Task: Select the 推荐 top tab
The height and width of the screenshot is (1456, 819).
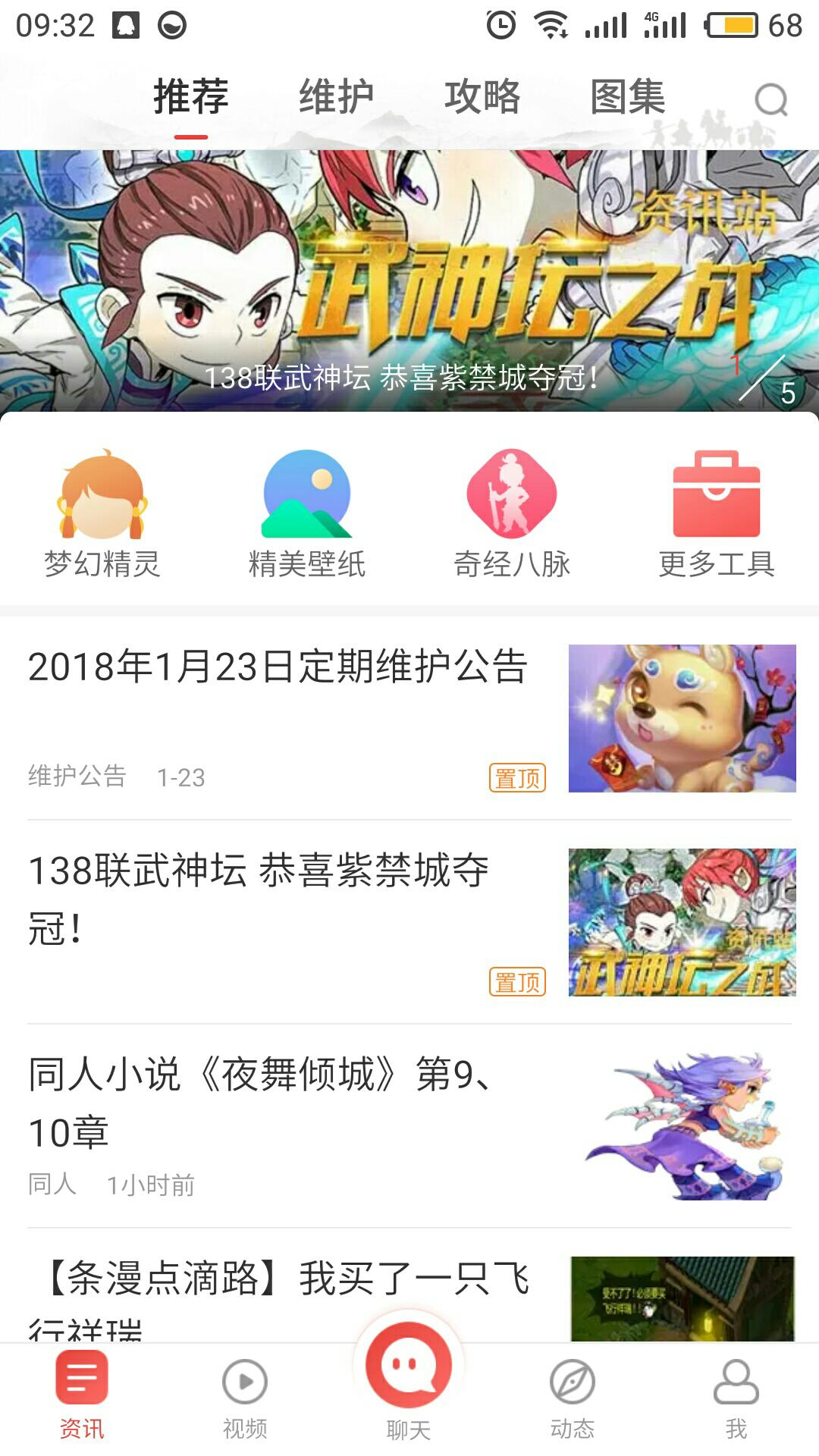Action: click(x=191, y=97)
